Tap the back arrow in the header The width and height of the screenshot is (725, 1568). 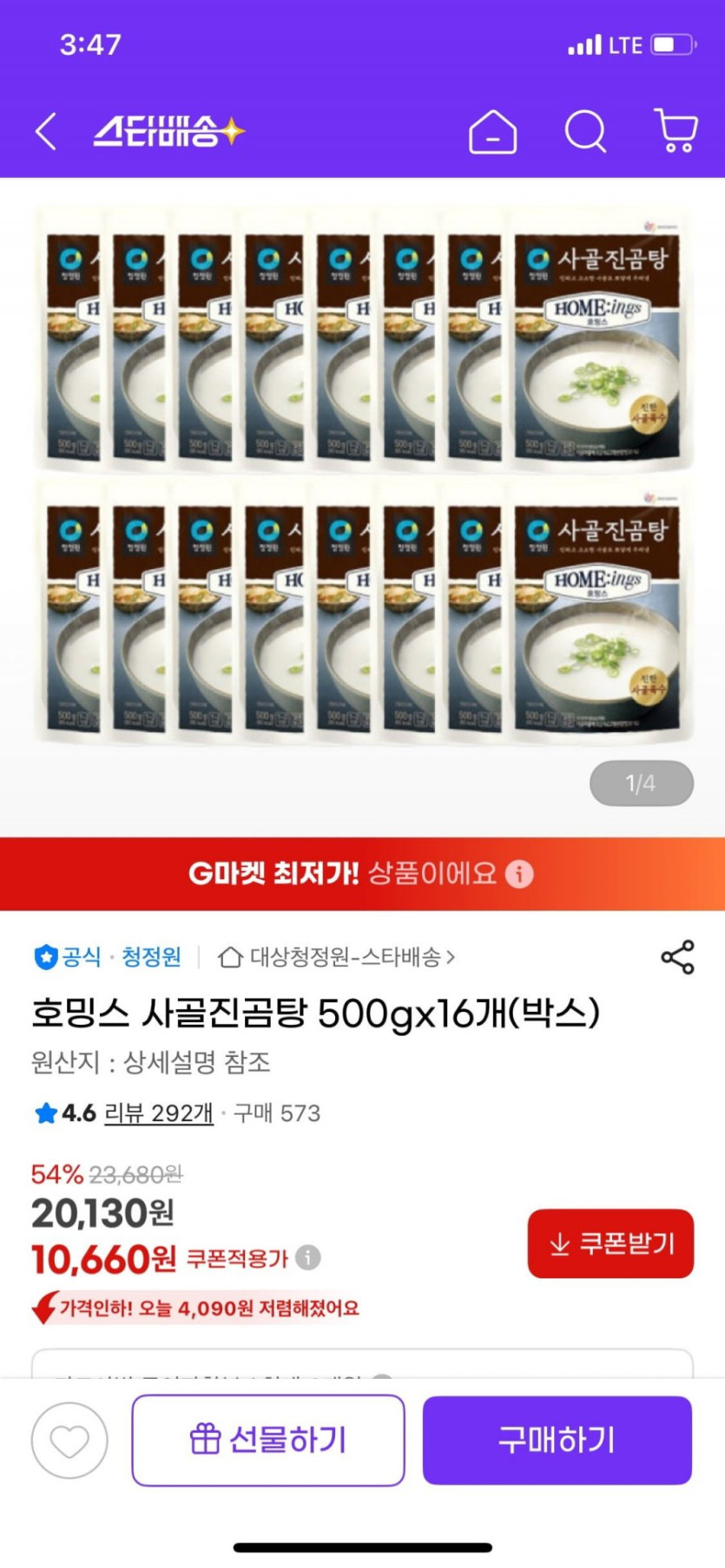coord(45,132)
